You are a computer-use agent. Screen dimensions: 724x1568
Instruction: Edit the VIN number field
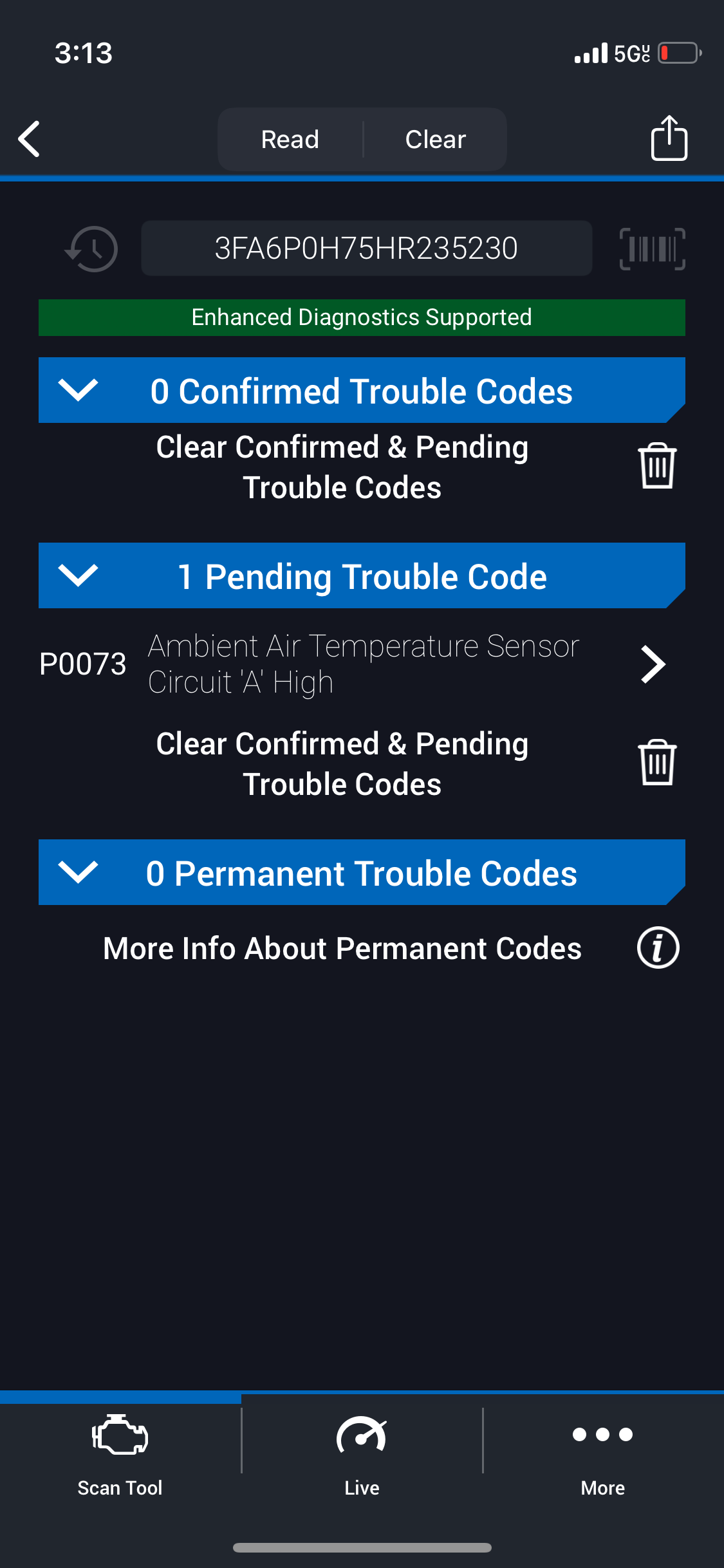point(366,248)
